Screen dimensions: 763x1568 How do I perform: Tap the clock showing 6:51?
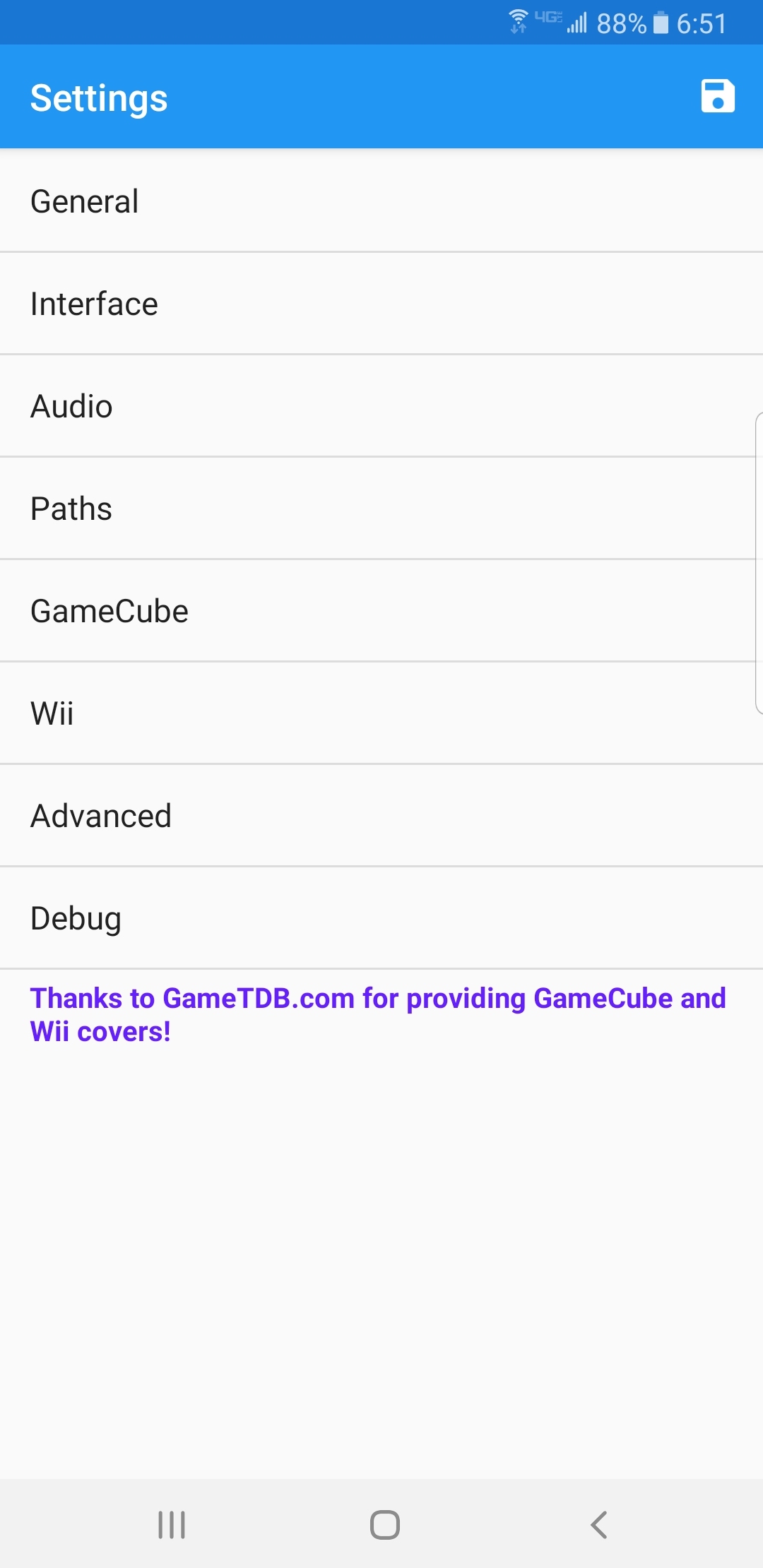(704, 23)
